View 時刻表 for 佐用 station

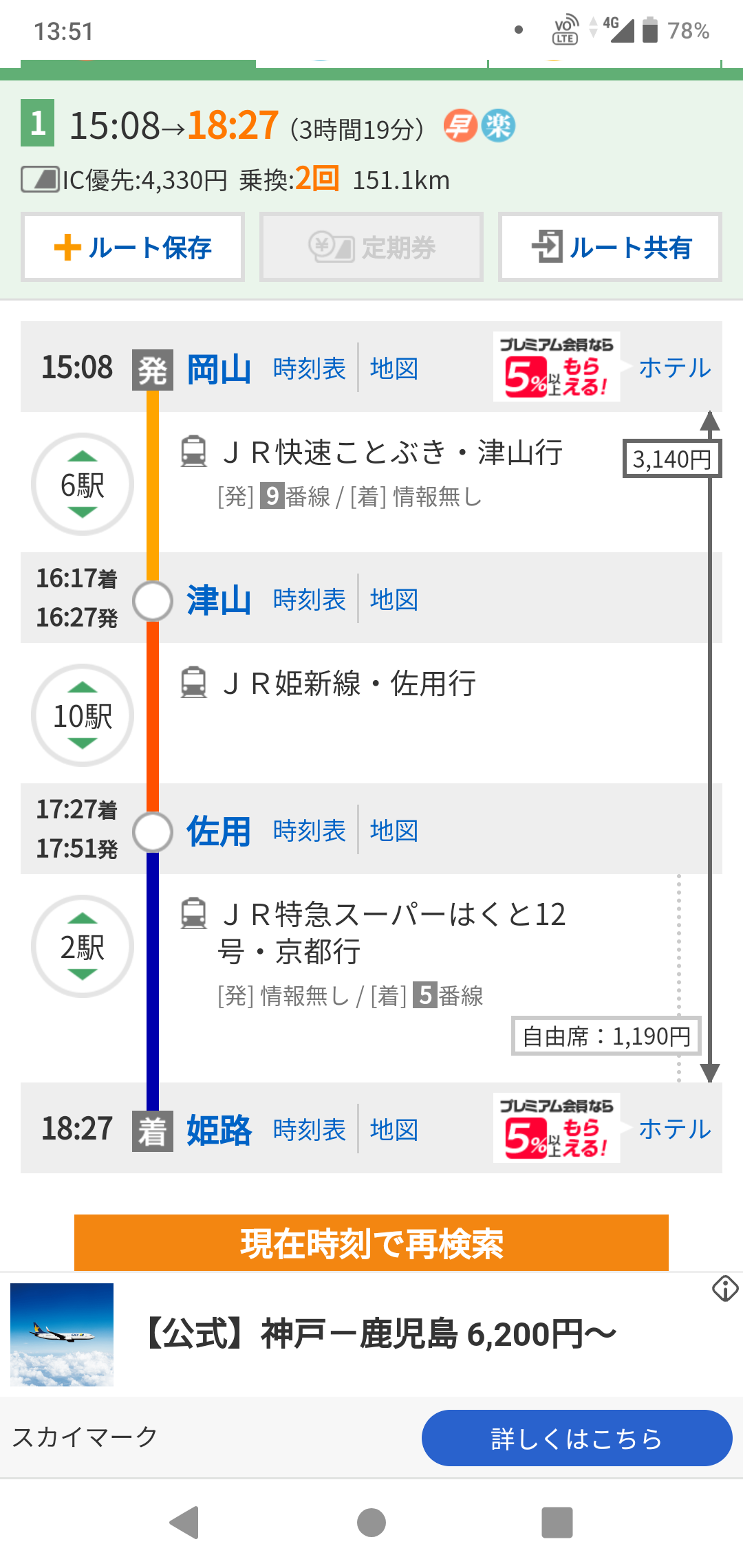tap(309, 831)
